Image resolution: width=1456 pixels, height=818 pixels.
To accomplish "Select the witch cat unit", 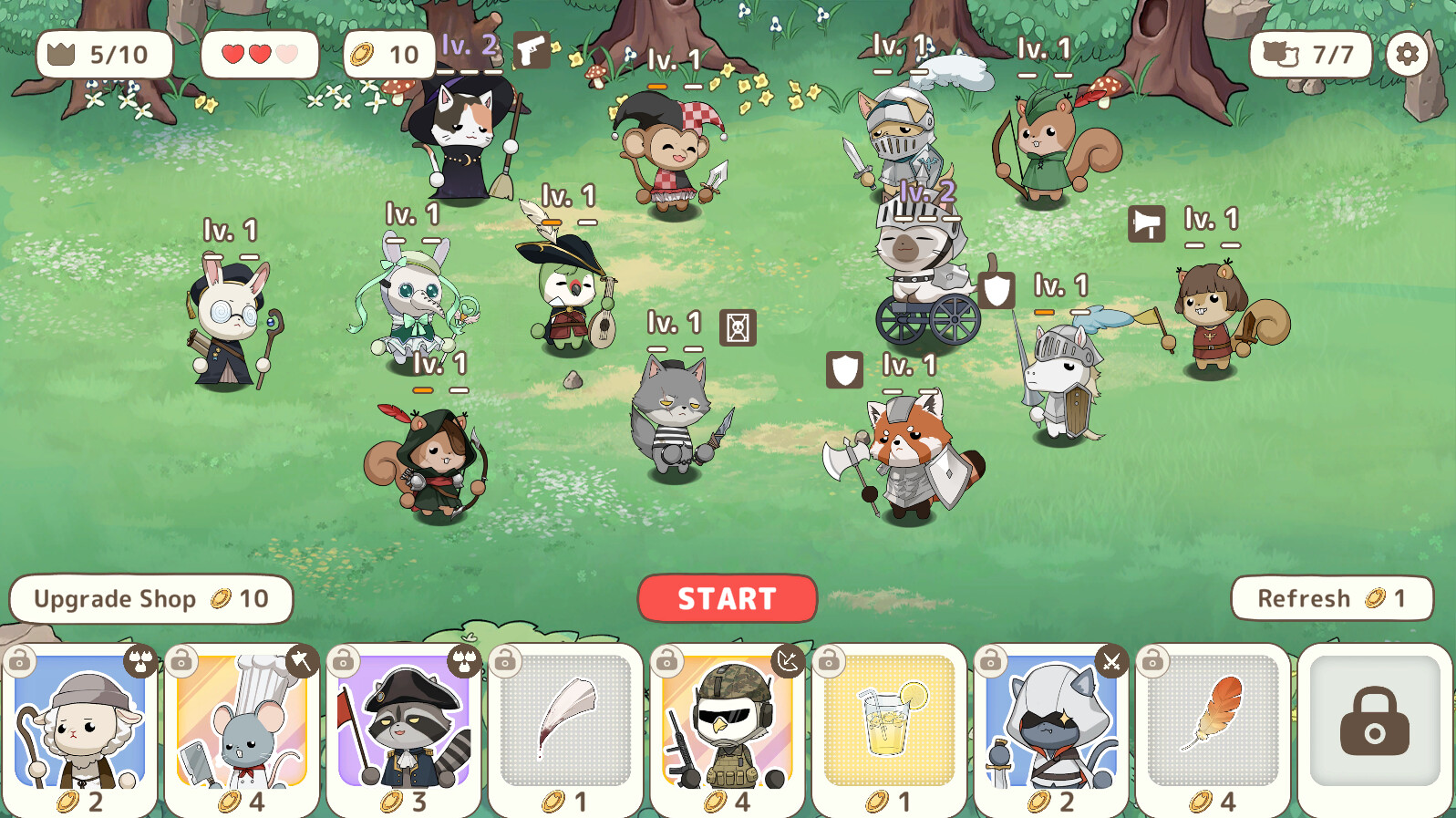I will pos(463,141).
